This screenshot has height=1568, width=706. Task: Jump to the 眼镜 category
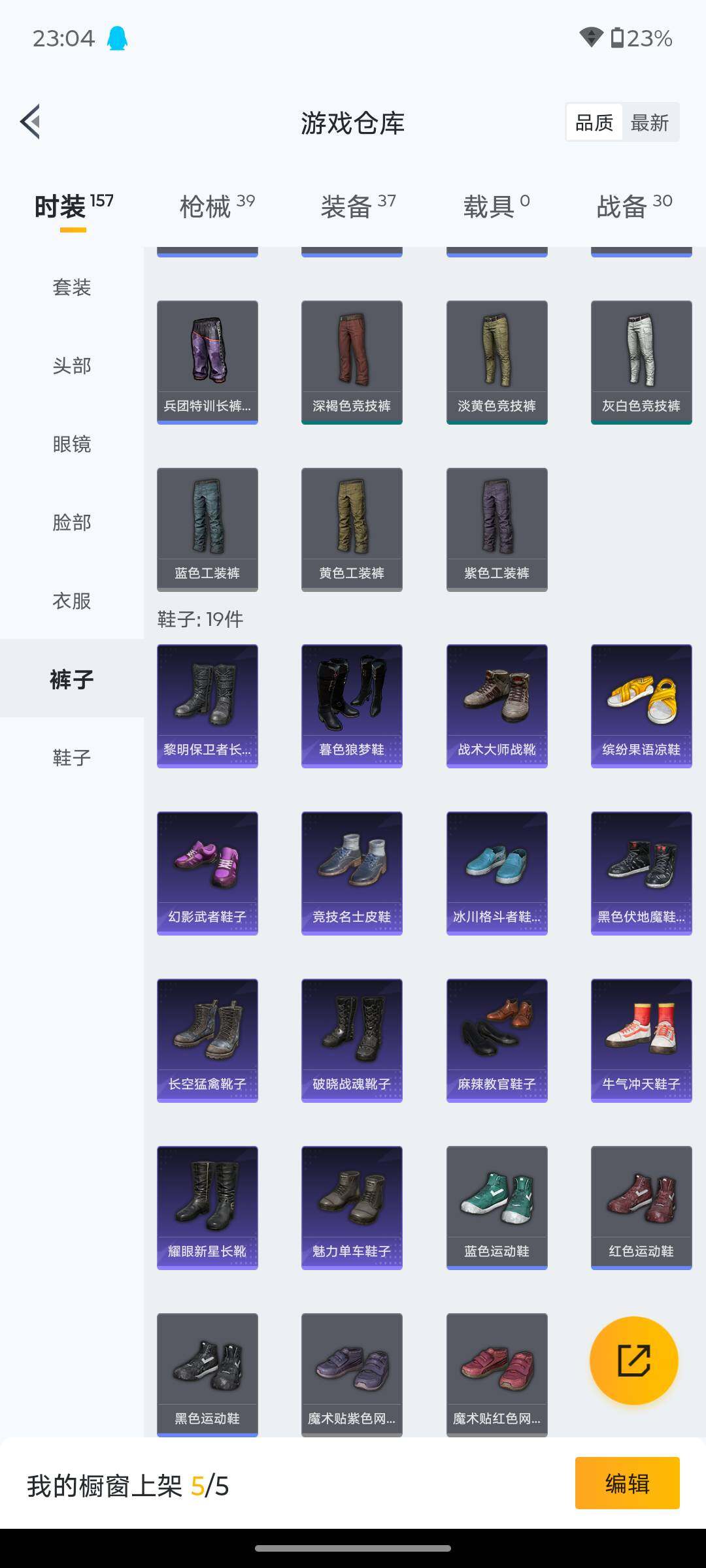pyautogui.click(x=72, y=444)
